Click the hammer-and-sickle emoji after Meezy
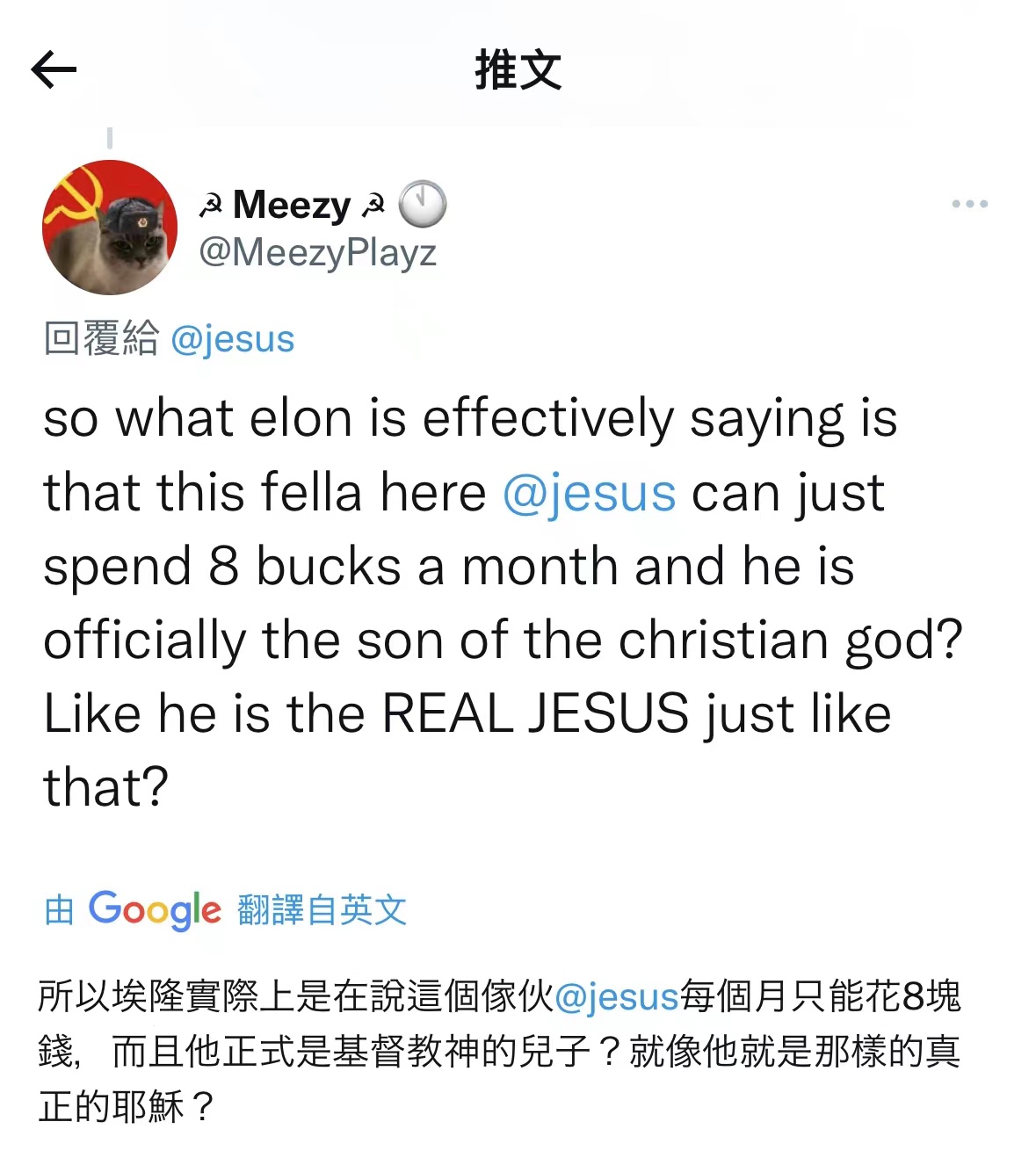1036x1158 pixels. point(373,203)
